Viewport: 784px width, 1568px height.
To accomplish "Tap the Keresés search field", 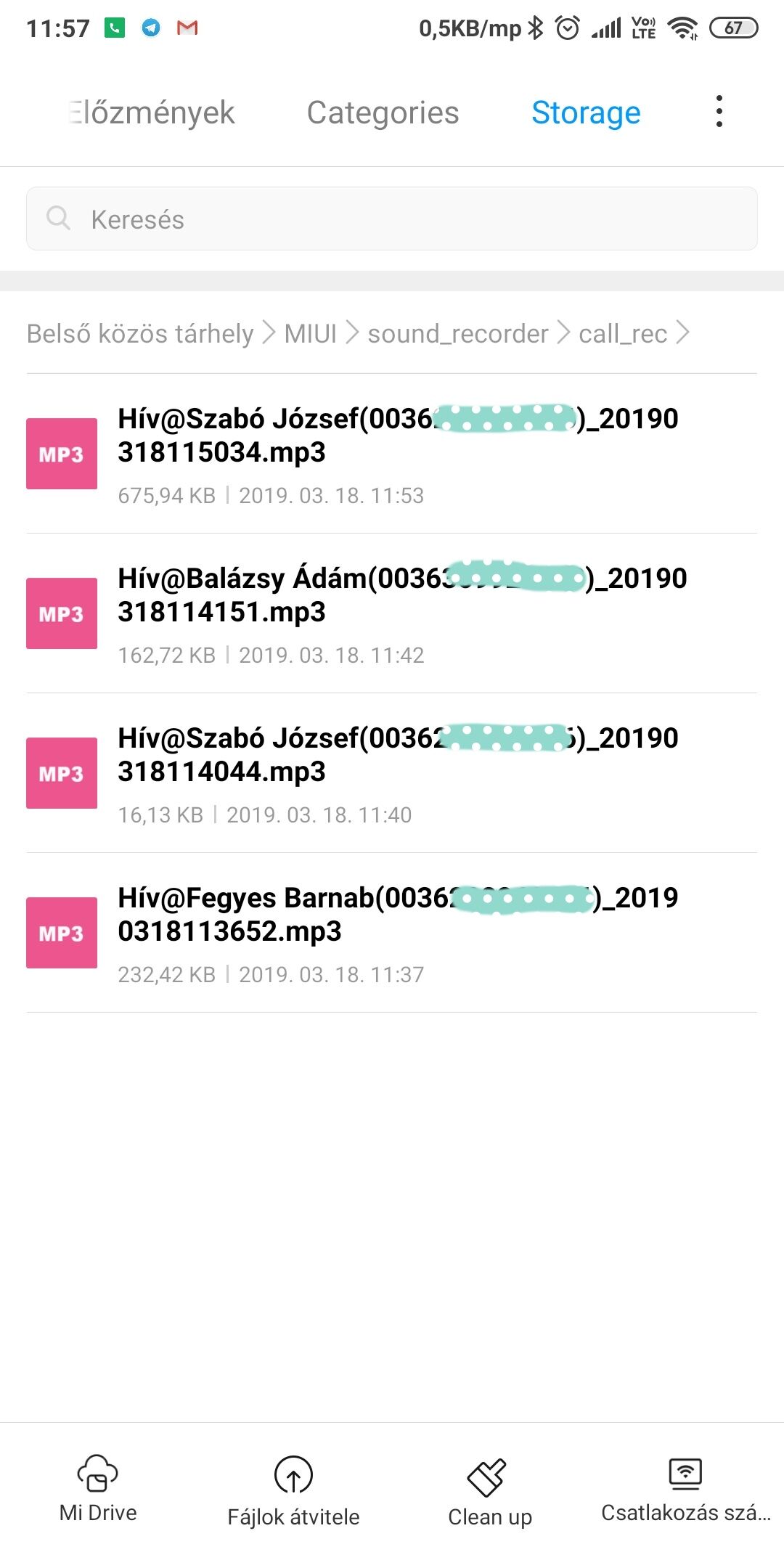I will tap(392, 219).
